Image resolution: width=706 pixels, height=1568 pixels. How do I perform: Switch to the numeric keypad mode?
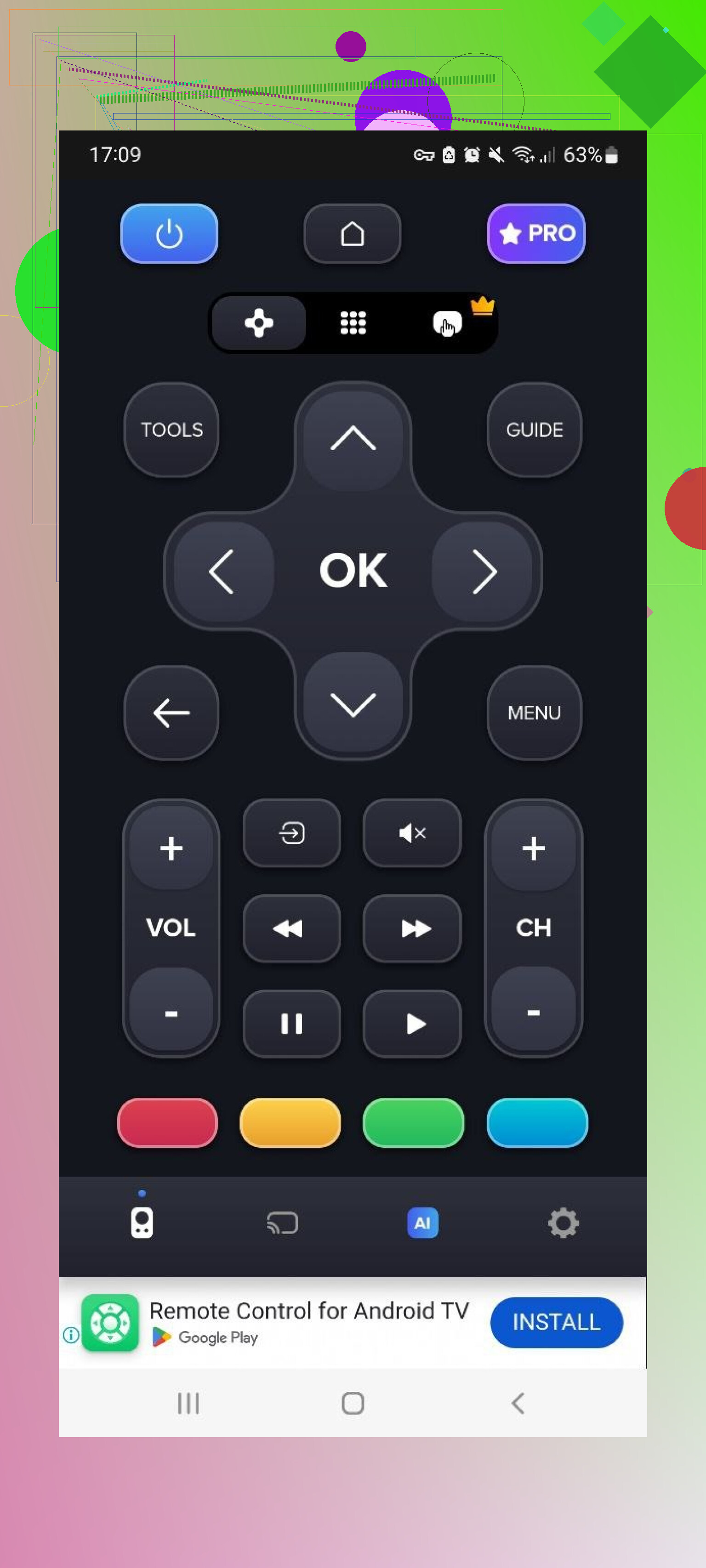click(353, 323)
